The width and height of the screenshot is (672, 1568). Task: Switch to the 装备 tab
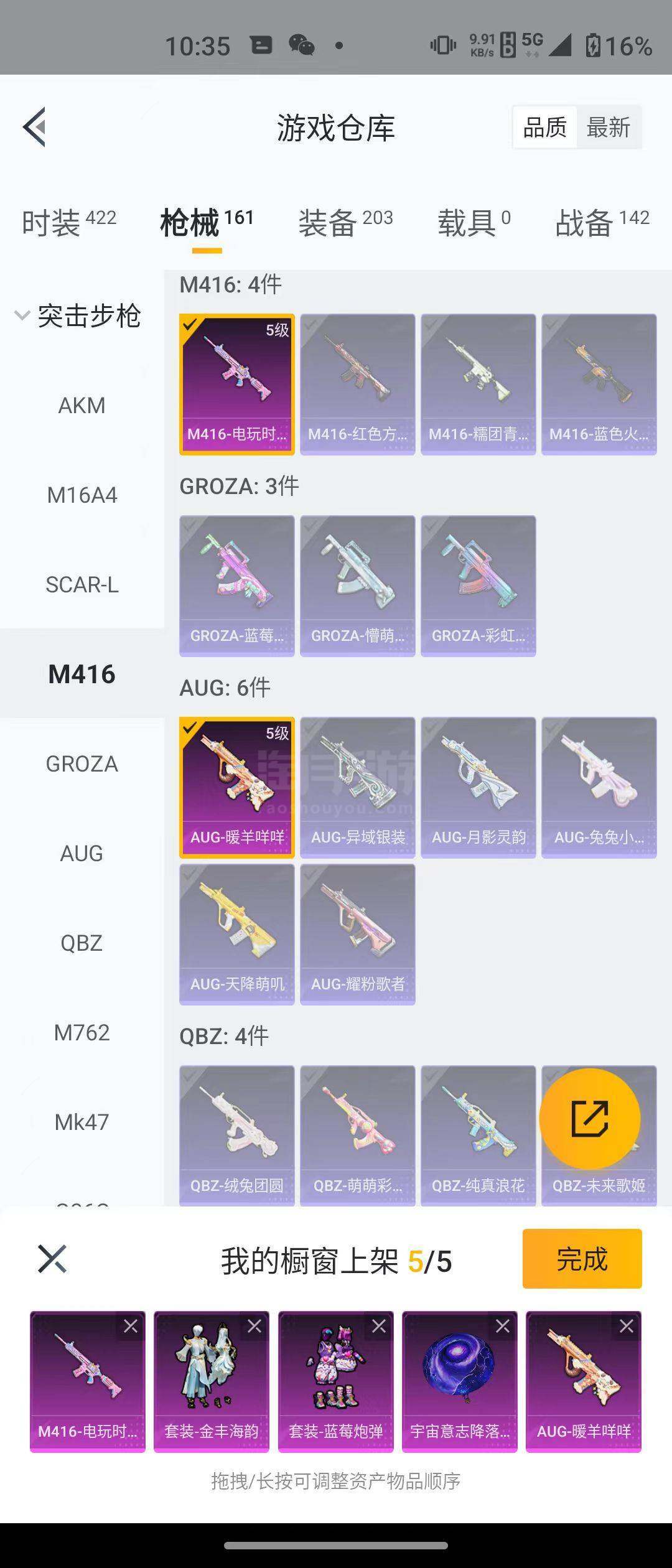point(345,223)
